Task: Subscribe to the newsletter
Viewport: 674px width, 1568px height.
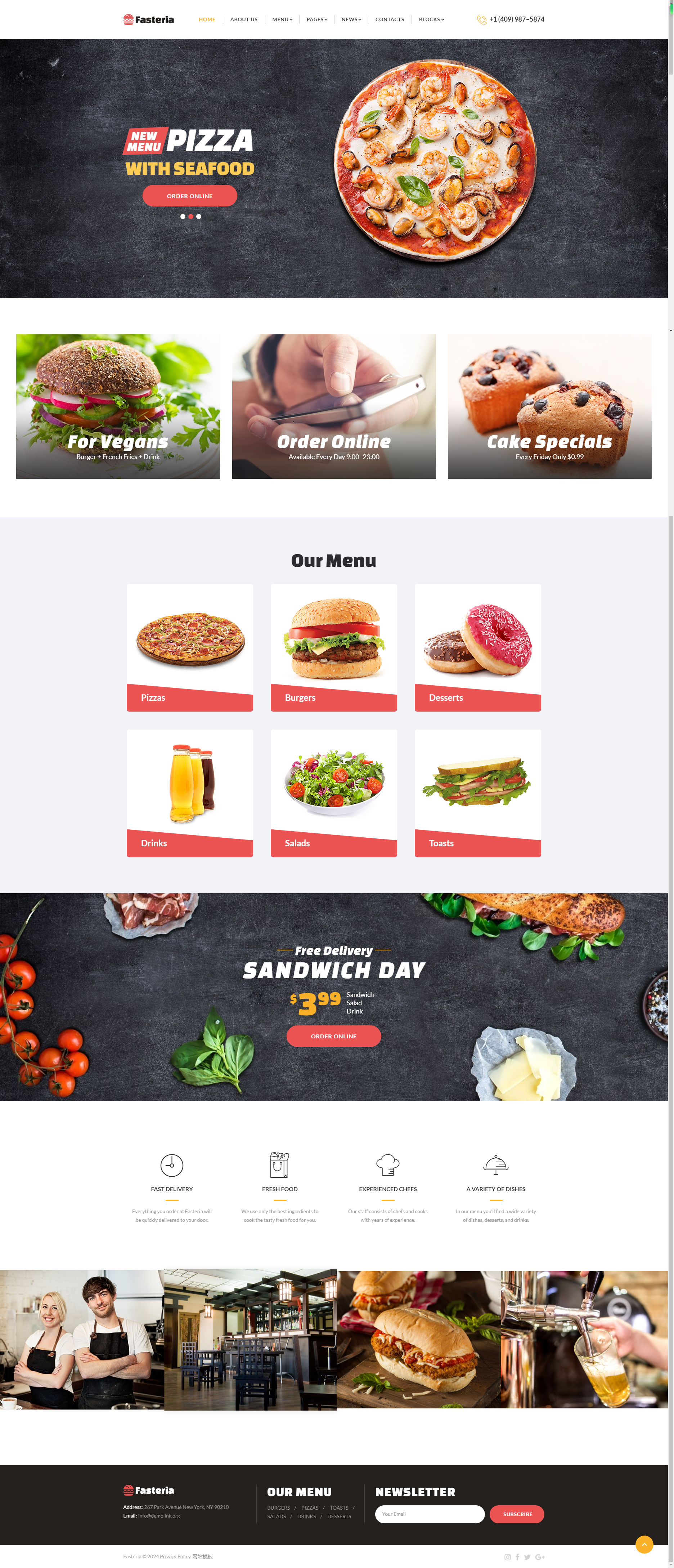Action: point(516,1514)
